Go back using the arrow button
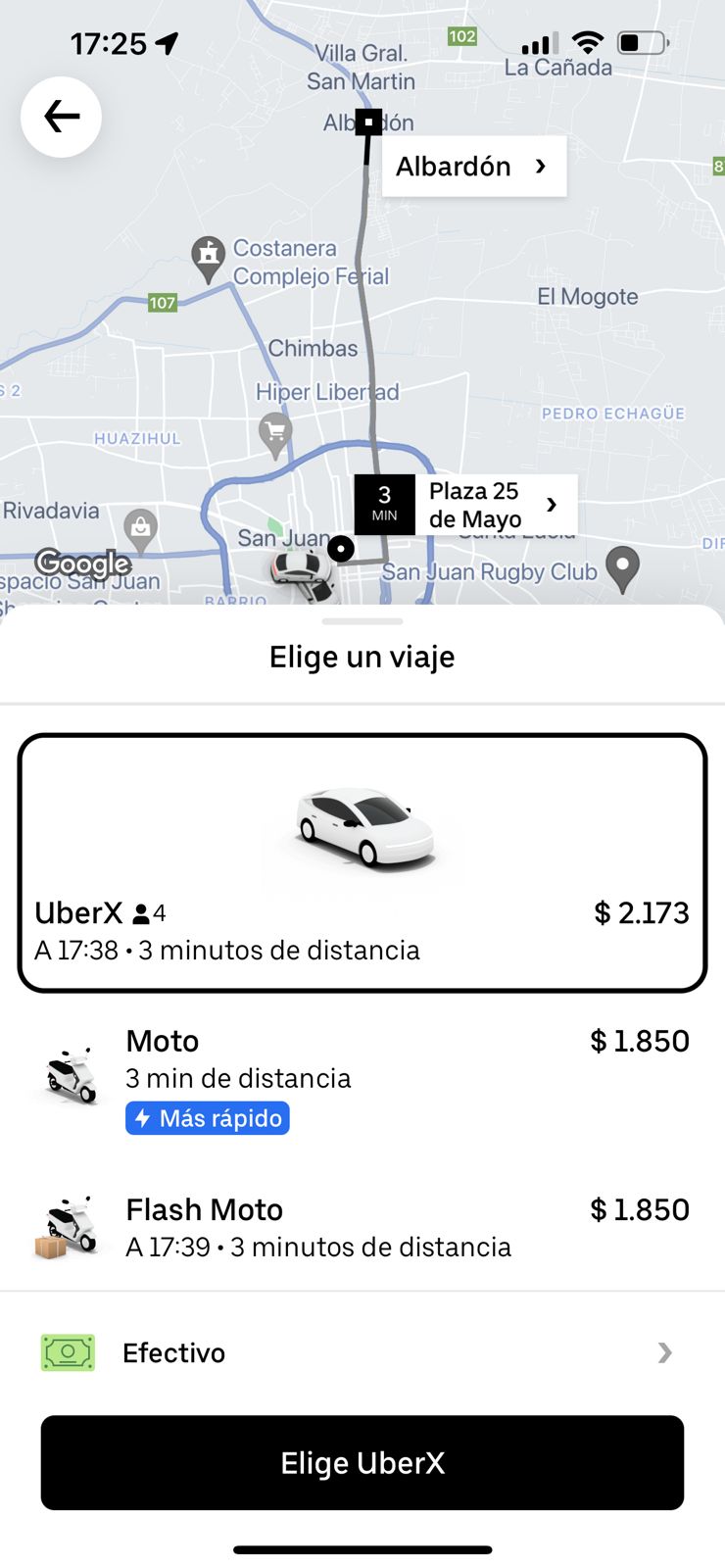Screen dimensions: 725x1568 click(61, 117)
